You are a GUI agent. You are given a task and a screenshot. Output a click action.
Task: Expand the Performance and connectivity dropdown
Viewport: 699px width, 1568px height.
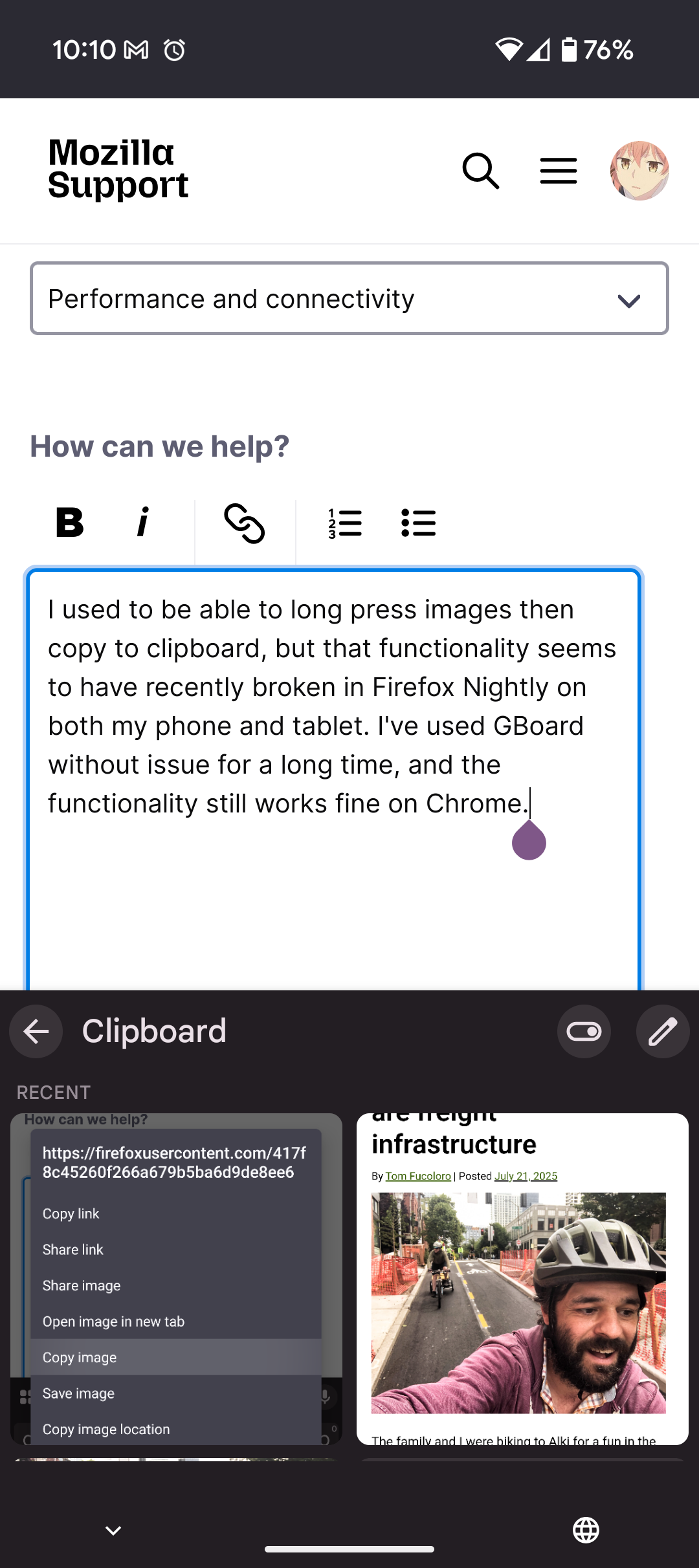349,298
